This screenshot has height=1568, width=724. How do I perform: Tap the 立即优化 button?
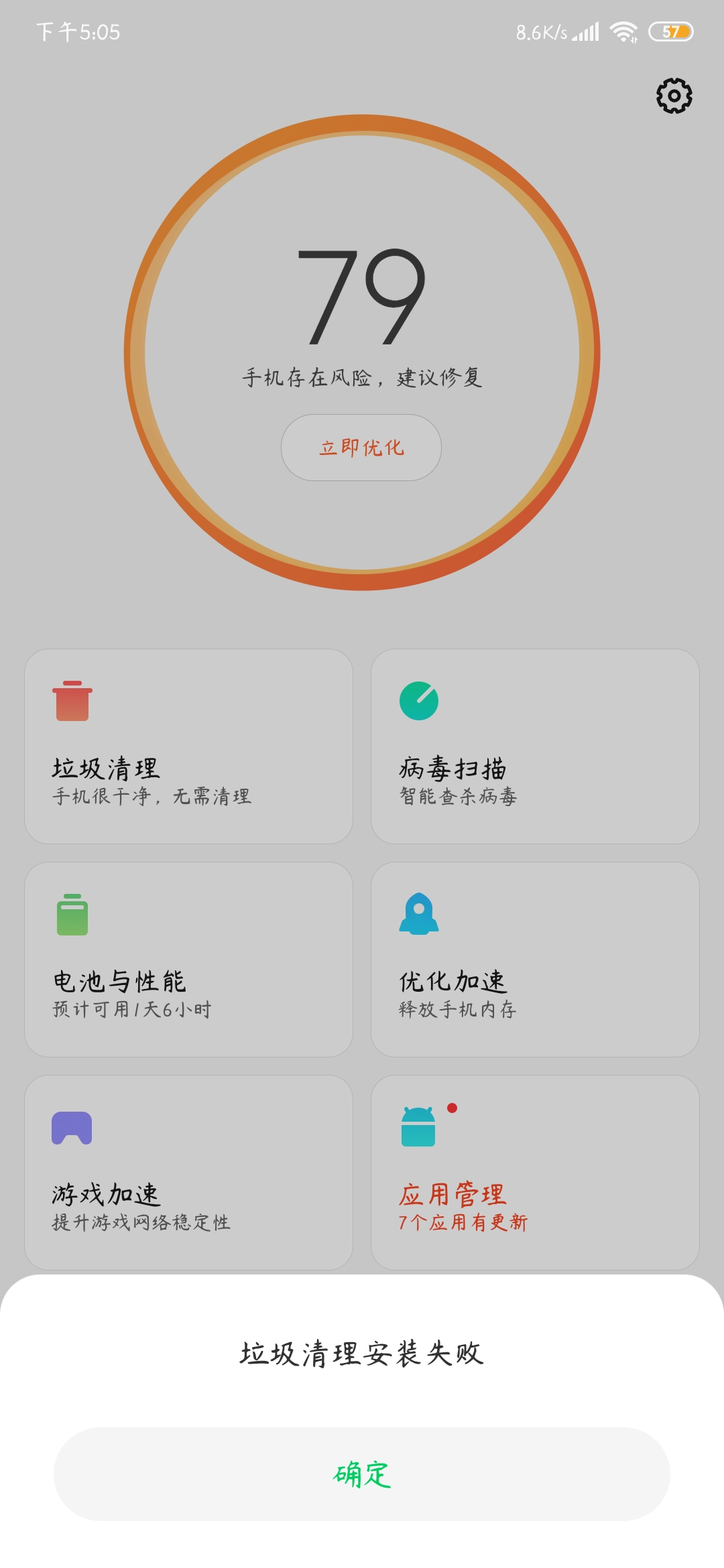coord(361,448)
